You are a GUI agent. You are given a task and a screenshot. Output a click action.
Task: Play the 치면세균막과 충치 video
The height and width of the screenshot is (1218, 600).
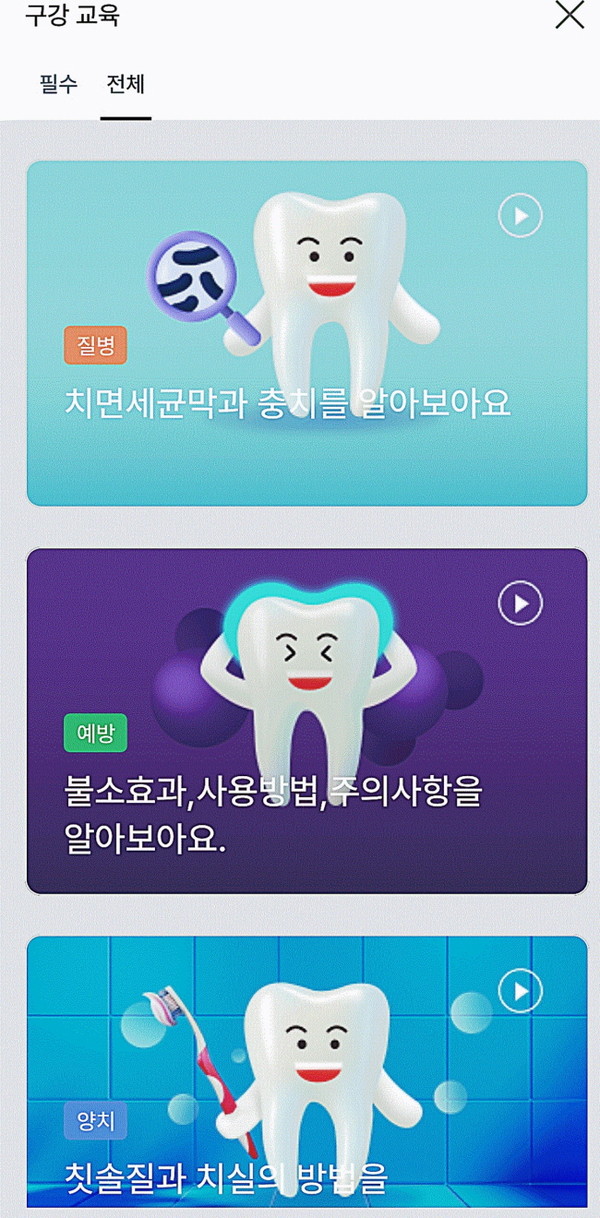(520, 215)
